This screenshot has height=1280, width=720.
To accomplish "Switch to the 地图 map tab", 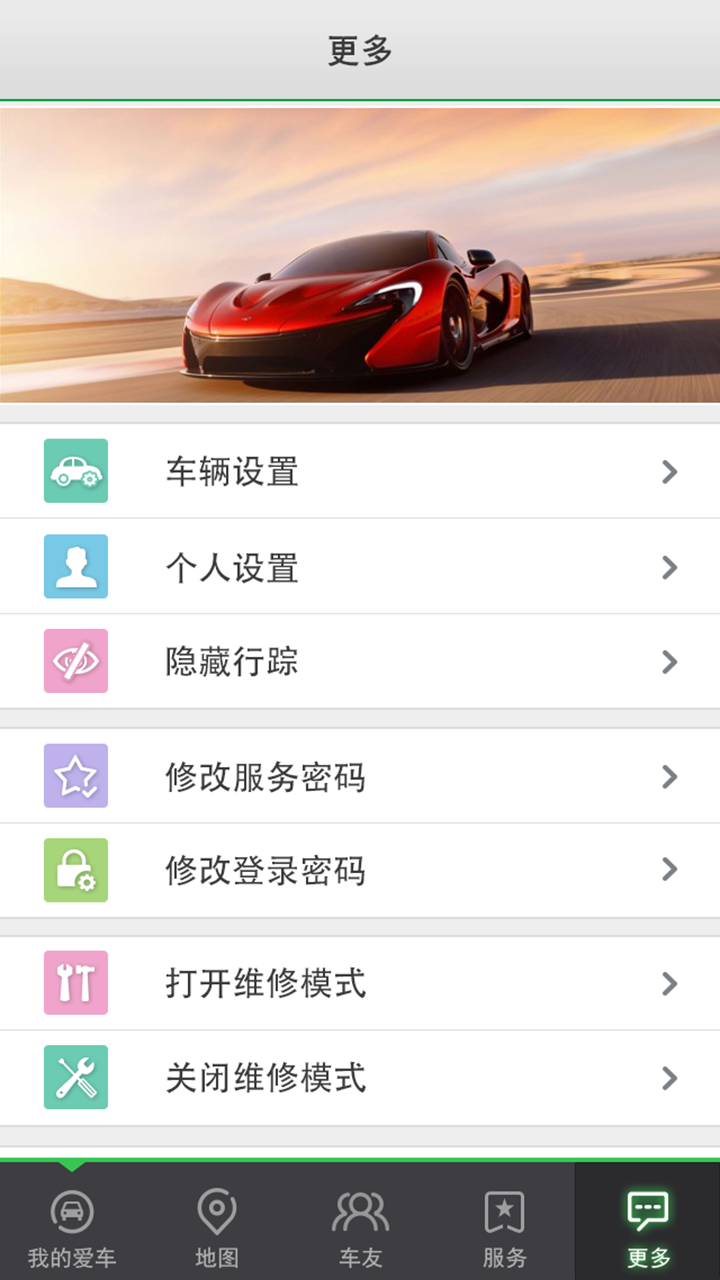I will 216,1226.
